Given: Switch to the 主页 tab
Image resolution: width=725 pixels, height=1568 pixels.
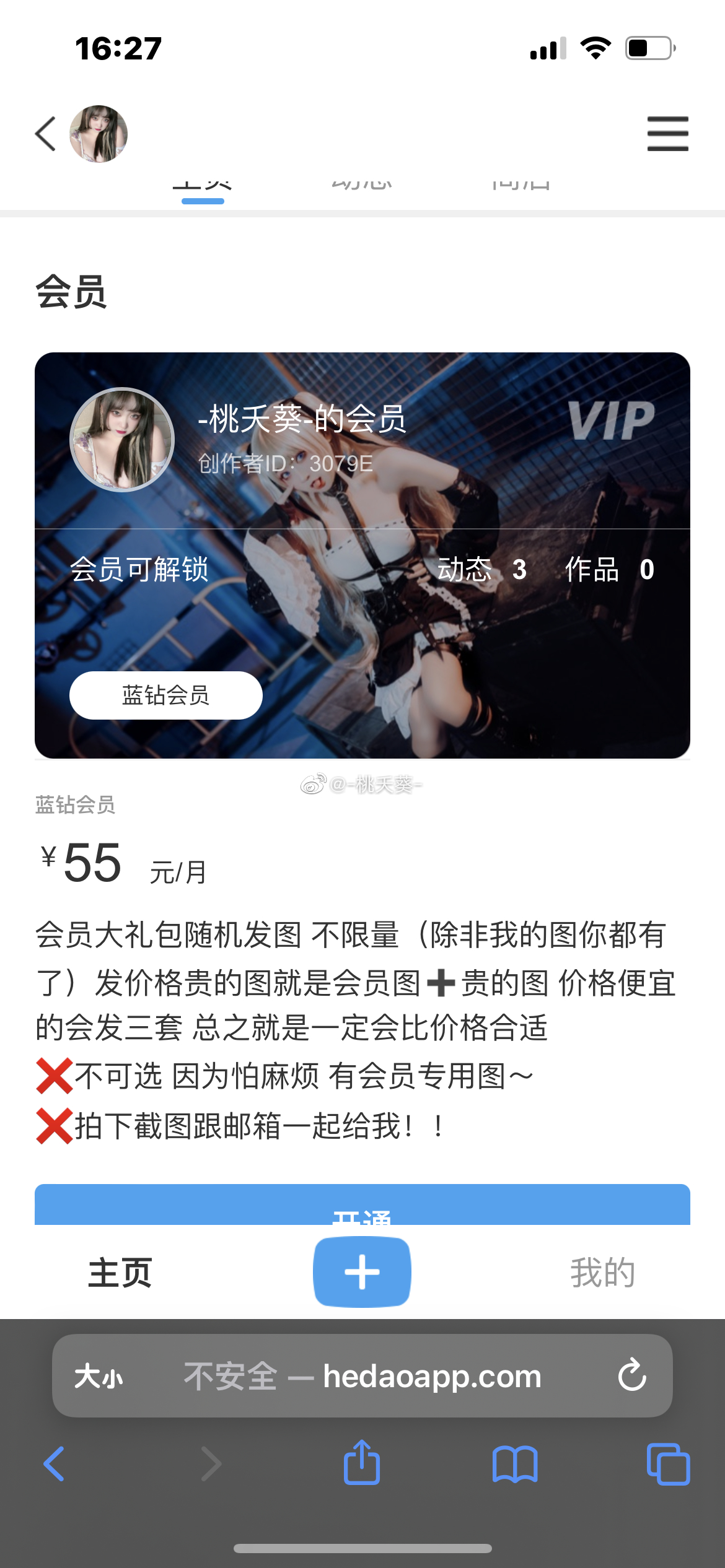Looking at the screenshot, I should pyautogui.click(x=120, y=1273).
